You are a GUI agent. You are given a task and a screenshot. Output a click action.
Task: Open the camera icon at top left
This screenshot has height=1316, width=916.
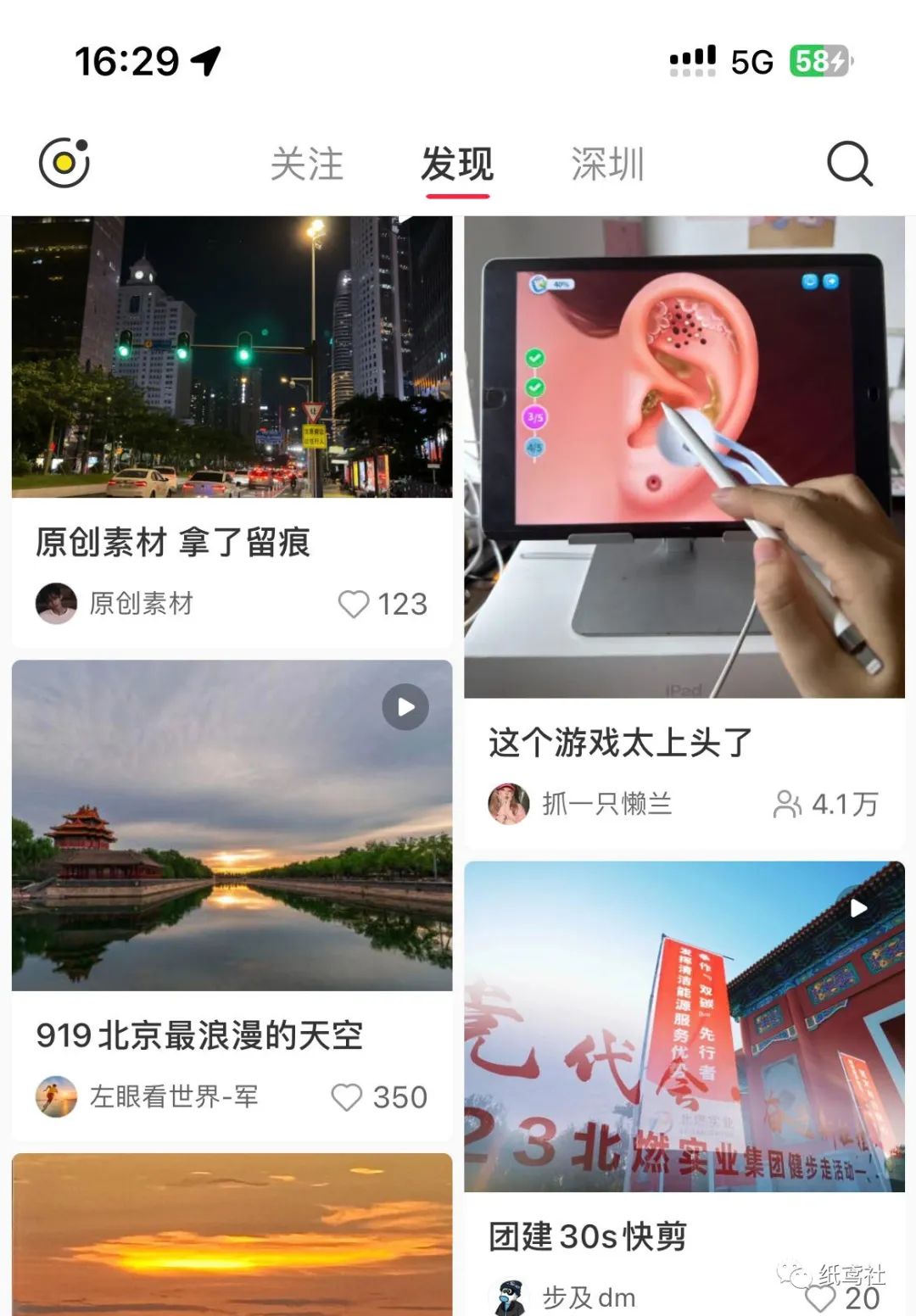tap(64, 163)
